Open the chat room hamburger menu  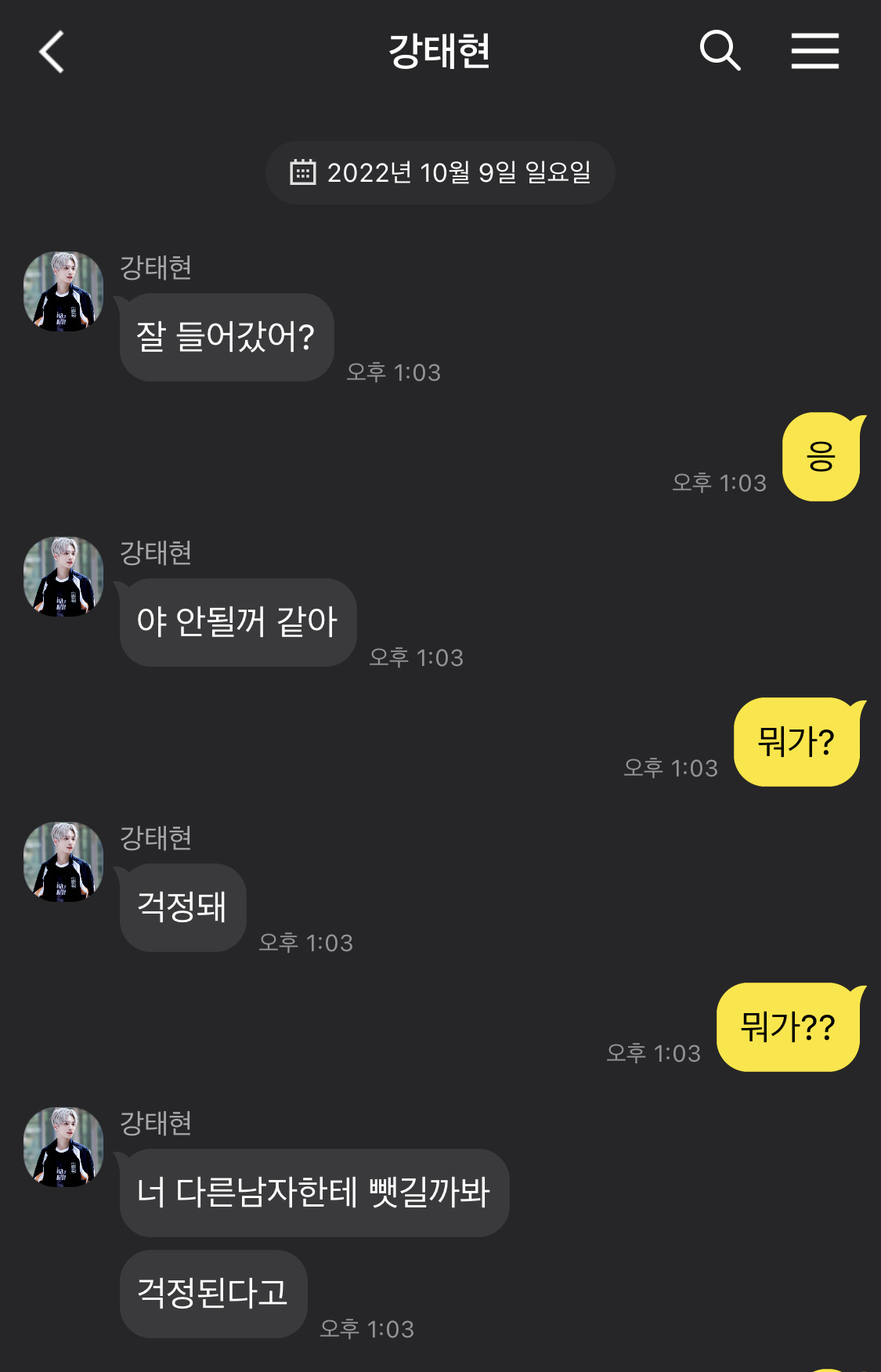pyautogui.click(x=814, y=52)
